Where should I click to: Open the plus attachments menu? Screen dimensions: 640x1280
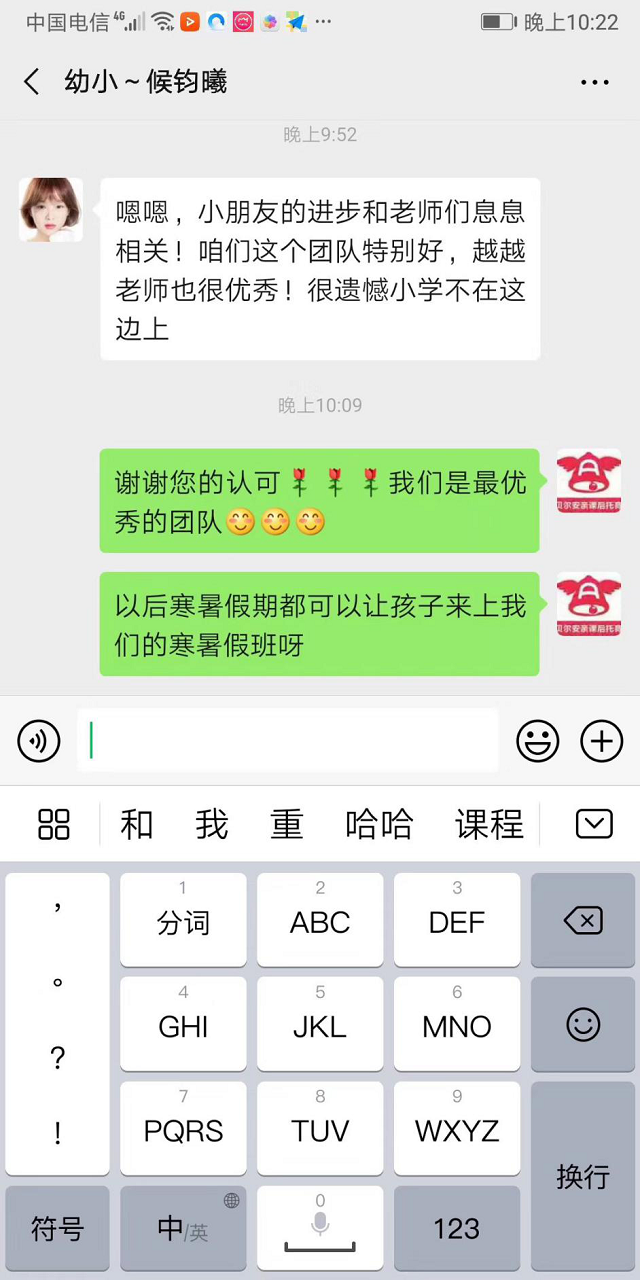click(601, 741)
